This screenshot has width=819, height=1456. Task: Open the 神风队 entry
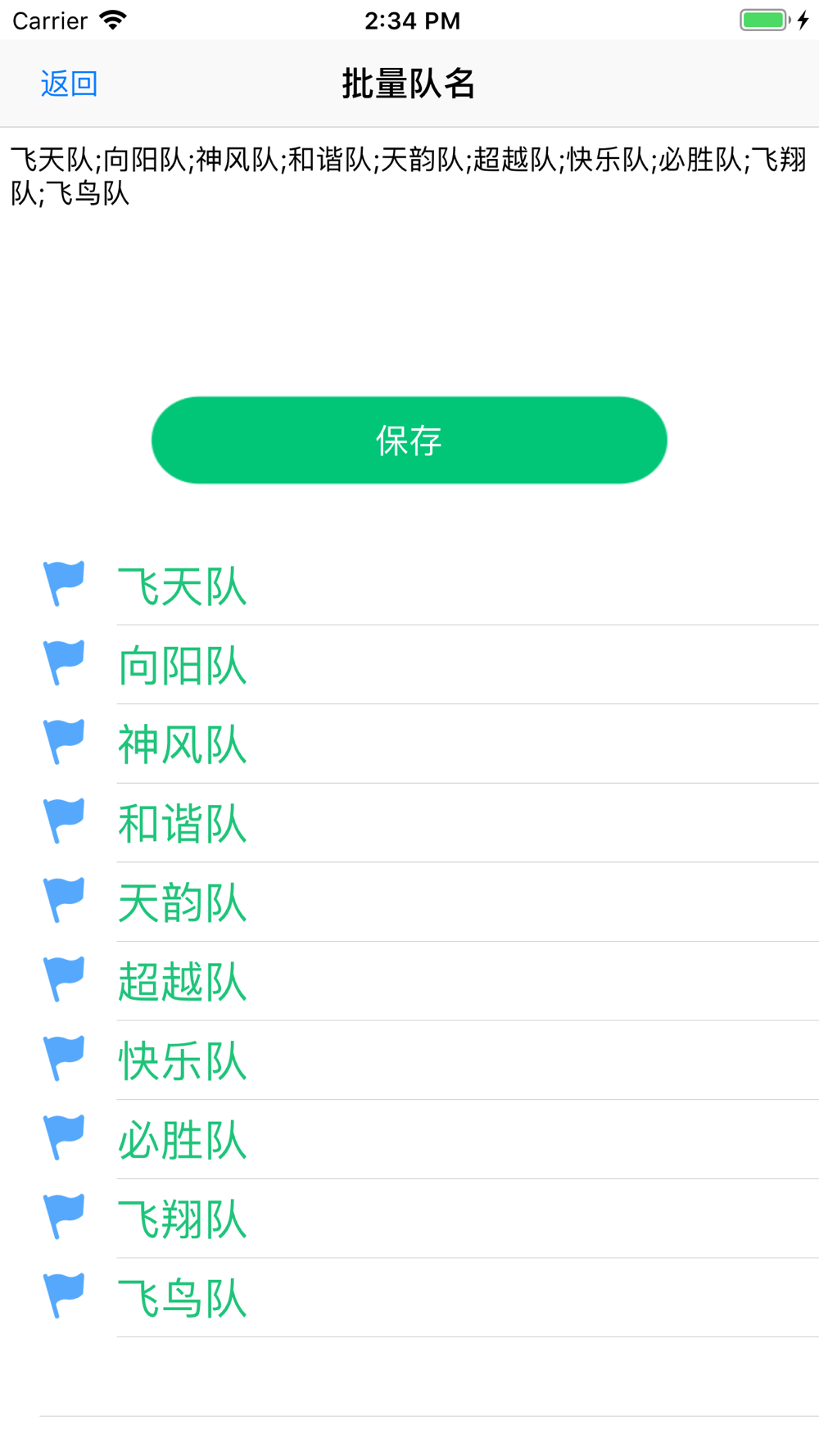coord(409,744)
